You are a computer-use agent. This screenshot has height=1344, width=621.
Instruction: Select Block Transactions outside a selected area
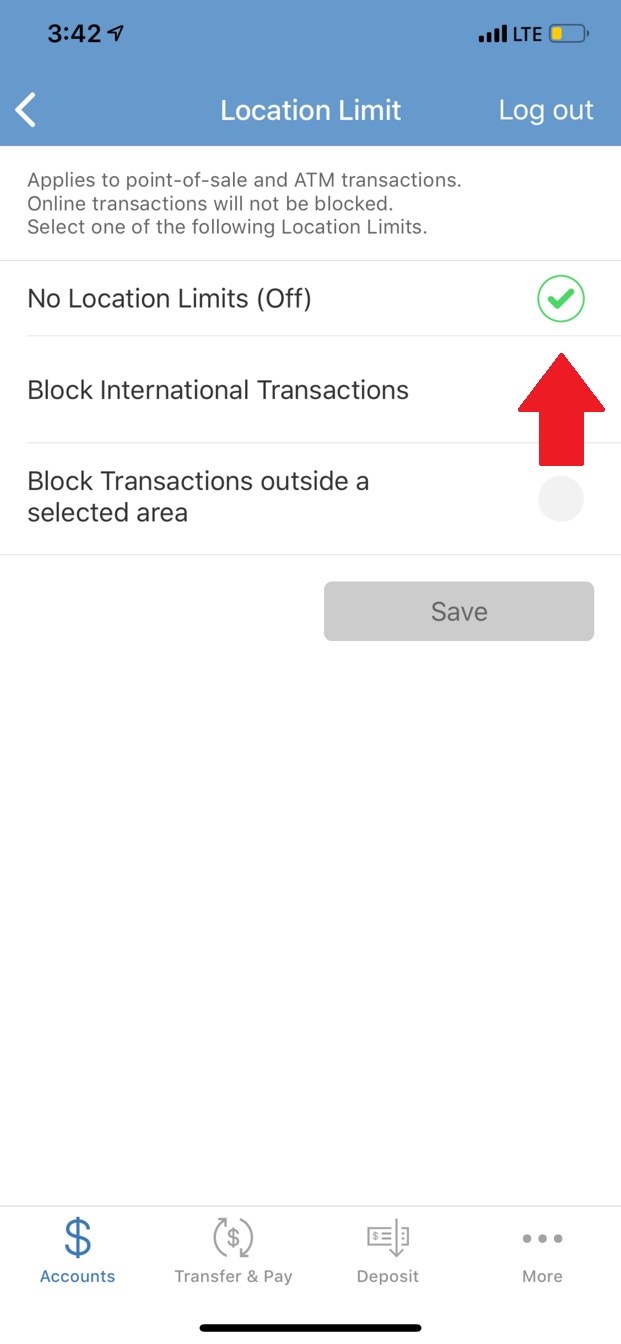[560, 498]
